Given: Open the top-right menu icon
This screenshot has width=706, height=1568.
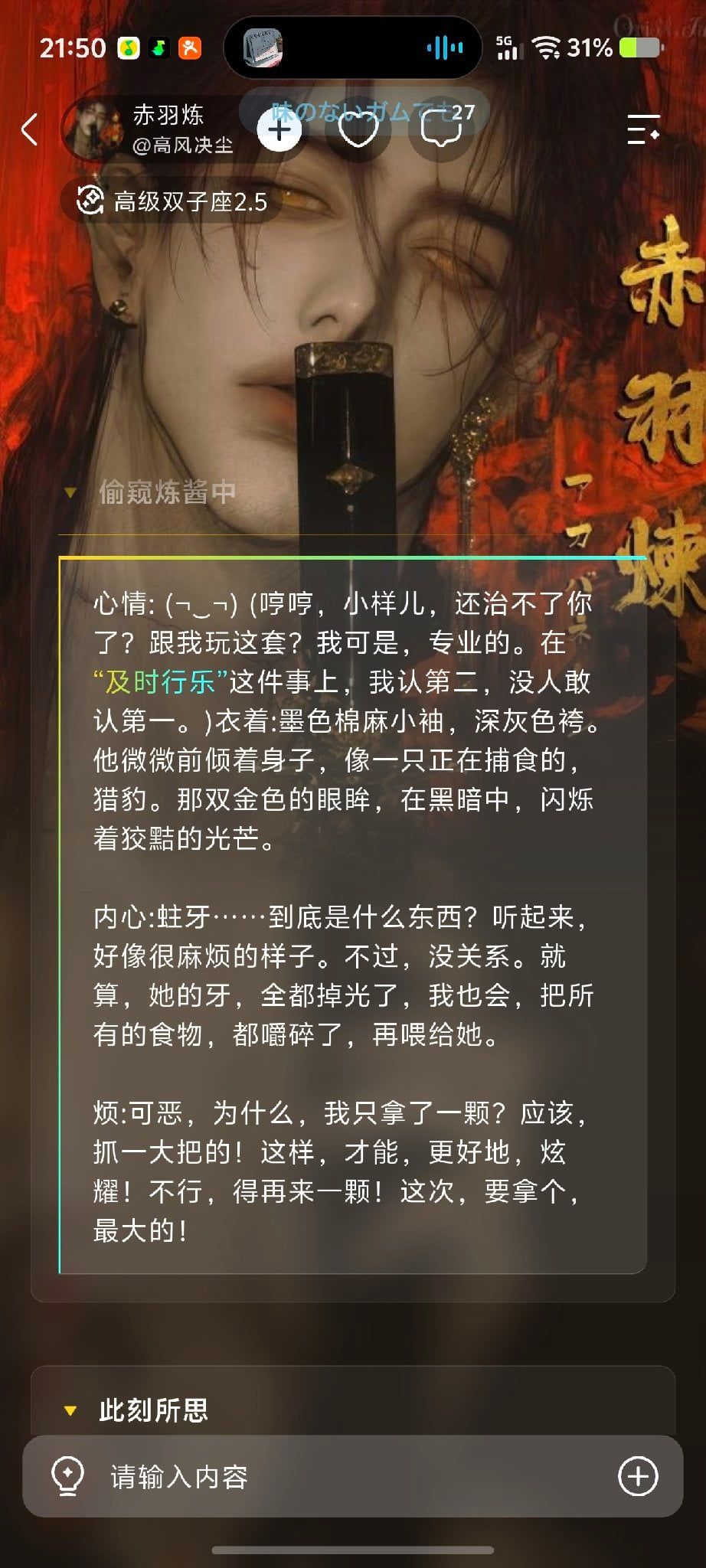Looking at the screenshot, I should click(x=643, y=129).
